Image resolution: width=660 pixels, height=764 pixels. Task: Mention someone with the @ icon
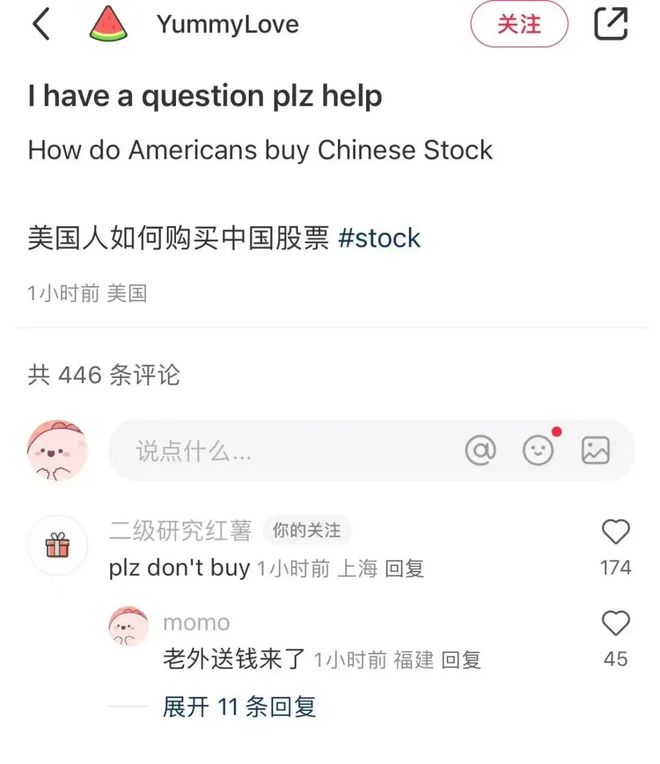coord(481,451)
